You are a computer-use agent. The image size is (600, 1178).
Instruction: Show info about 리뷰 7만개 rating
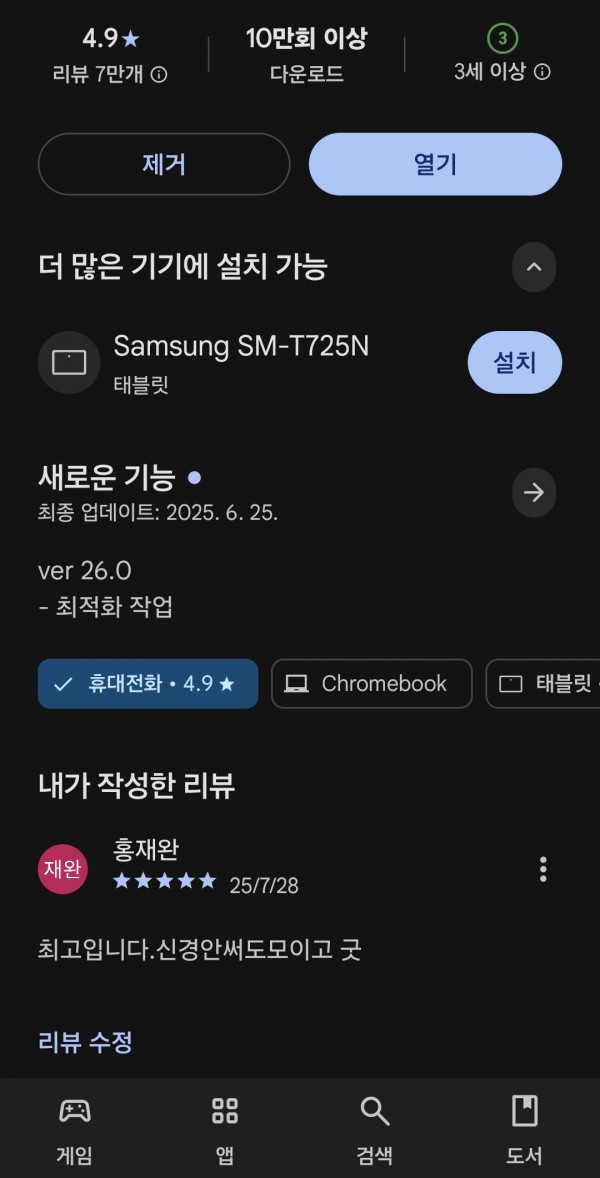click(159, 74)
